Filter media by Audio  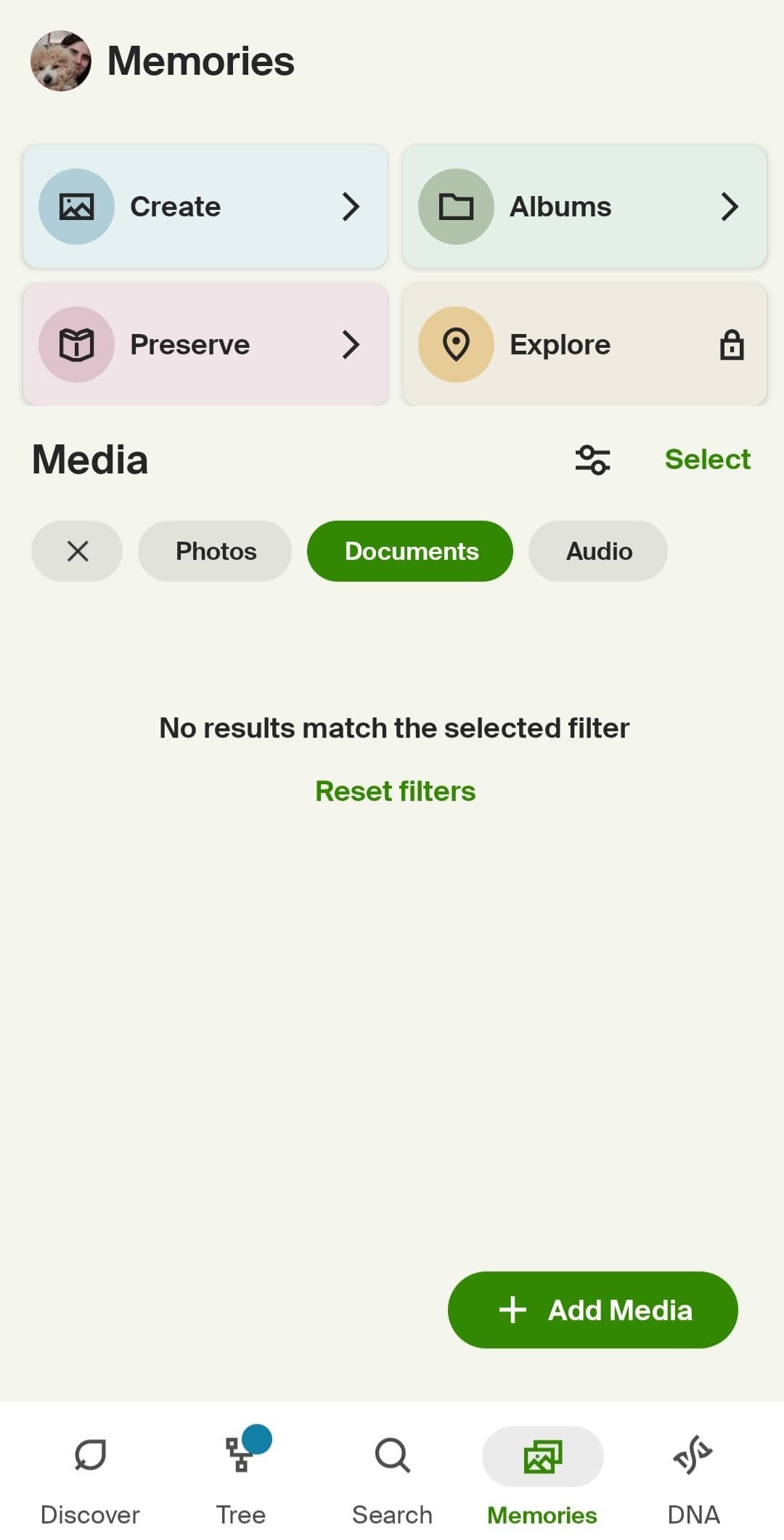tap(598, 551)
